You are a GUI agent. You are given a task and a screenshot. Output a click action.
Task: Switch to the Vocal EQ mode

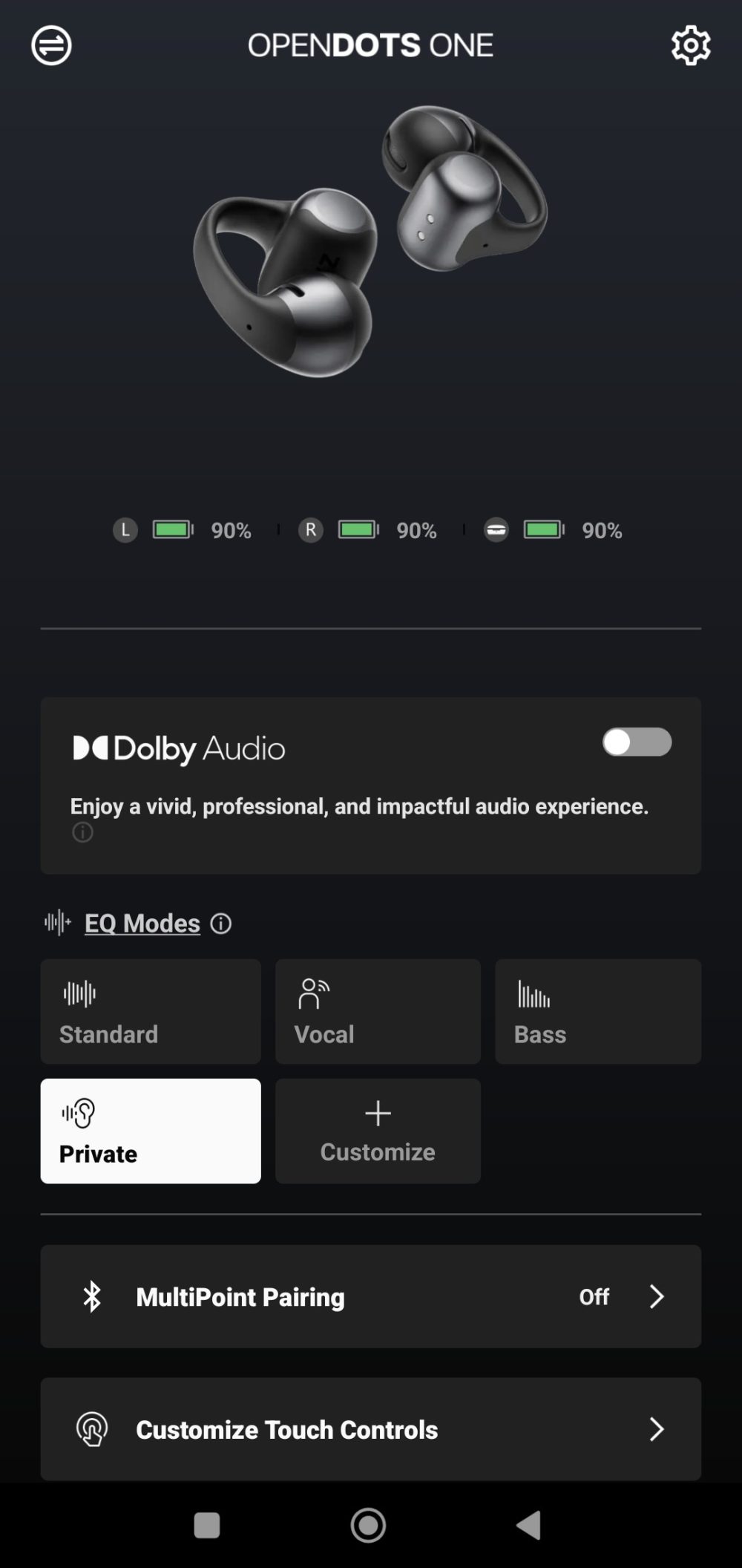coord(378,1011)
